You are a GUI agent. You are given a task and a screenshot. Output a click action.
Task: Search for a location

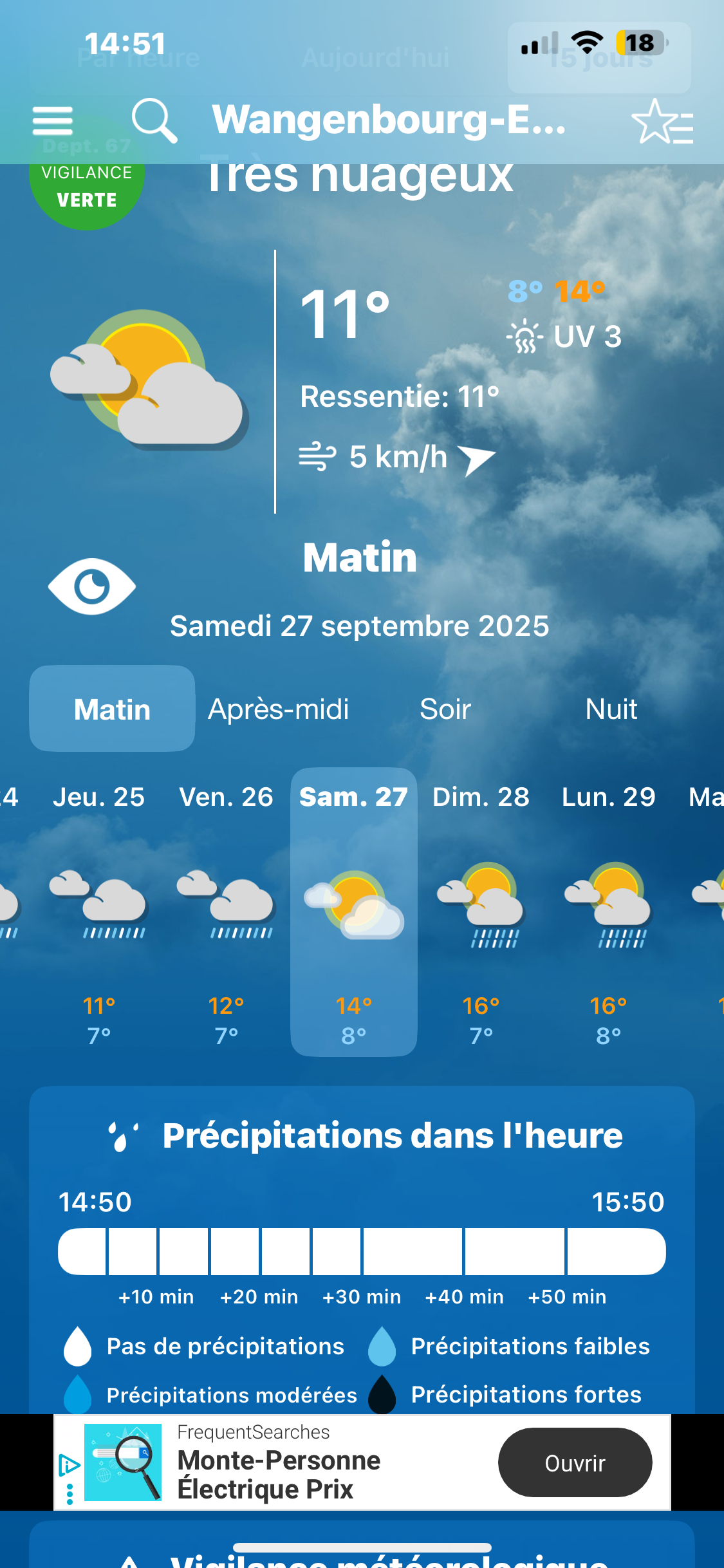[x=154, y=120]
